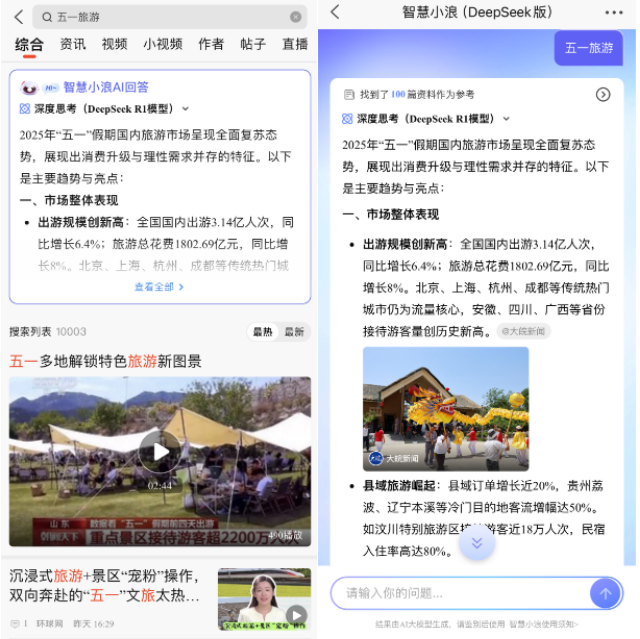Viewport: 640px width, 639px height.
Task: Switch to the 小视频 tab
Action: pos(162,44)
